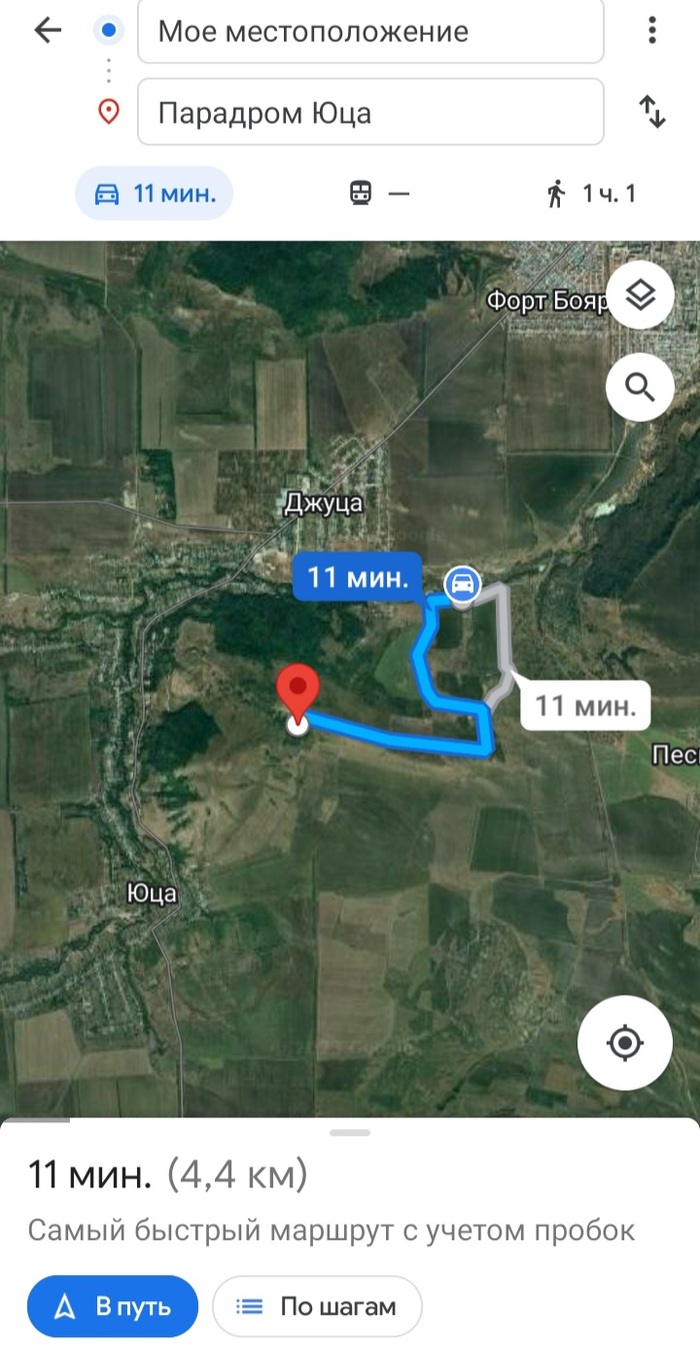Screen dimensions: 700x1348
Task: Edit the destination 'Парадром Юца'
Action: pos(370,112)
